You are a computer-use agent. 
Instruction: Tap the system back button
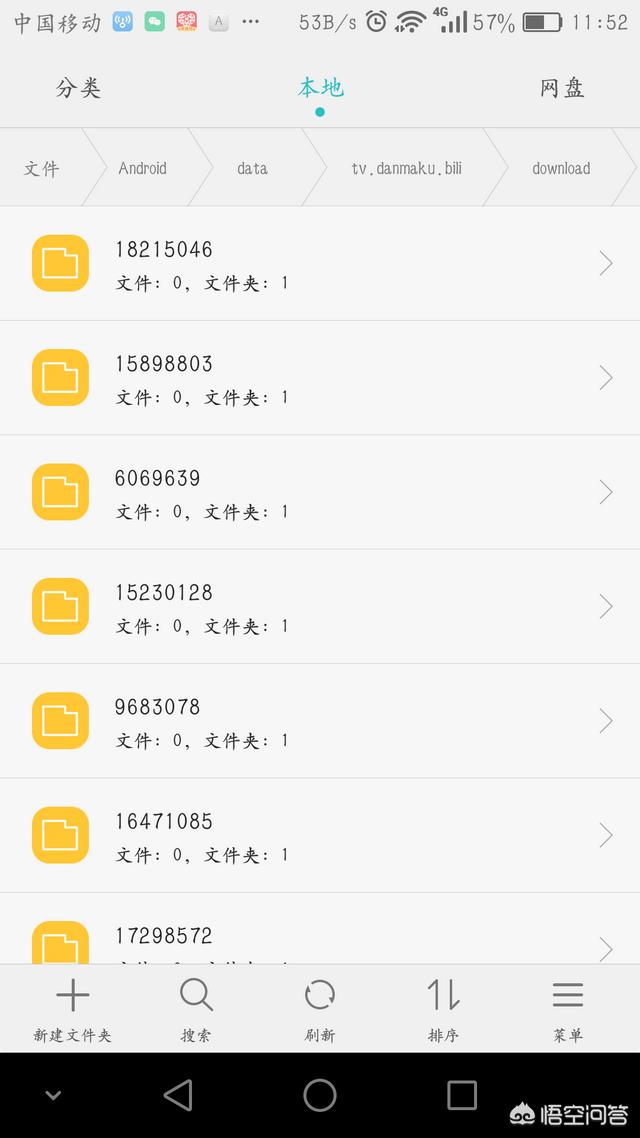178,1095
